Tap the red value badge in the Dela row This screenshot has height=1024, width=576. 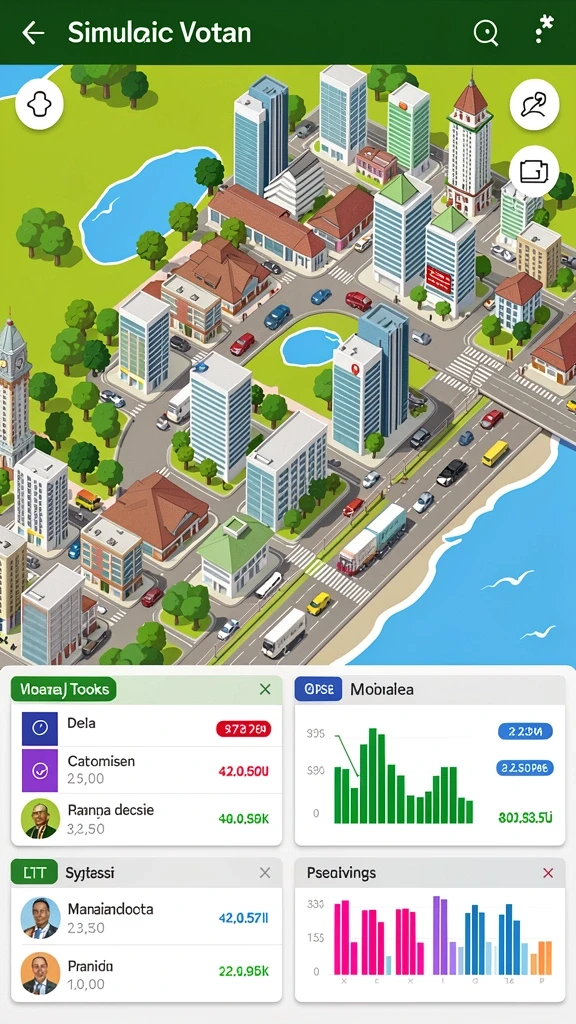pos(244,729)
